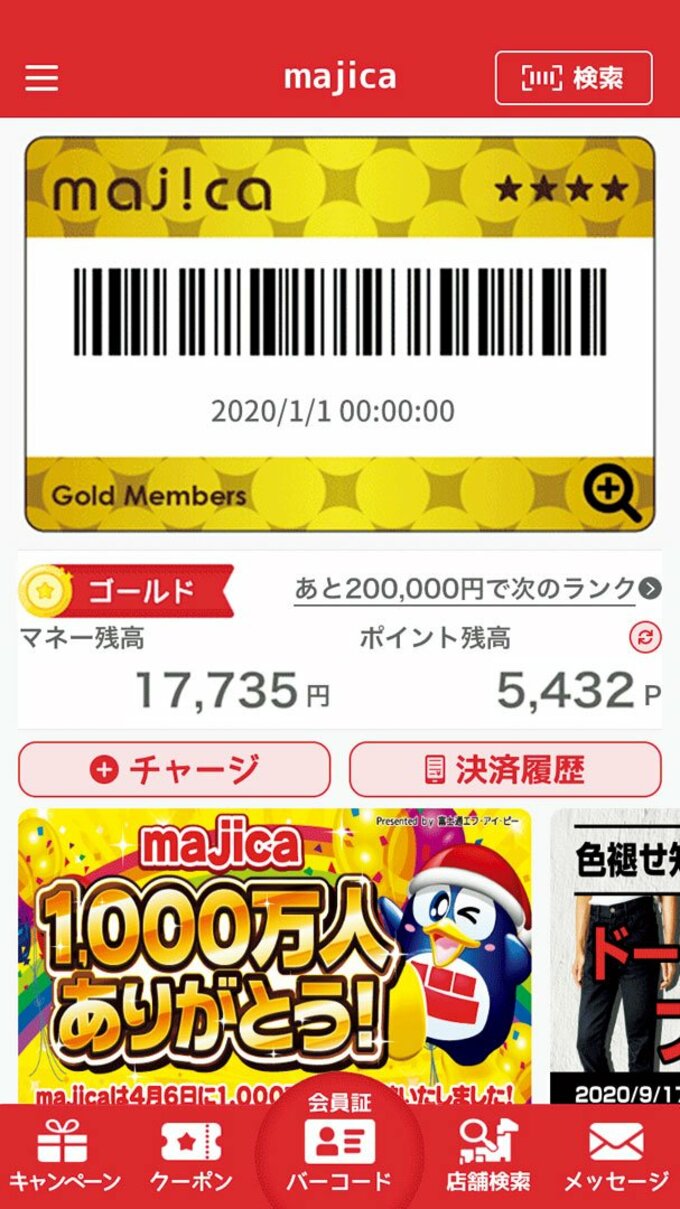
Task: Open the 店舗検索 store finder tab
Action: [488, 1156]
